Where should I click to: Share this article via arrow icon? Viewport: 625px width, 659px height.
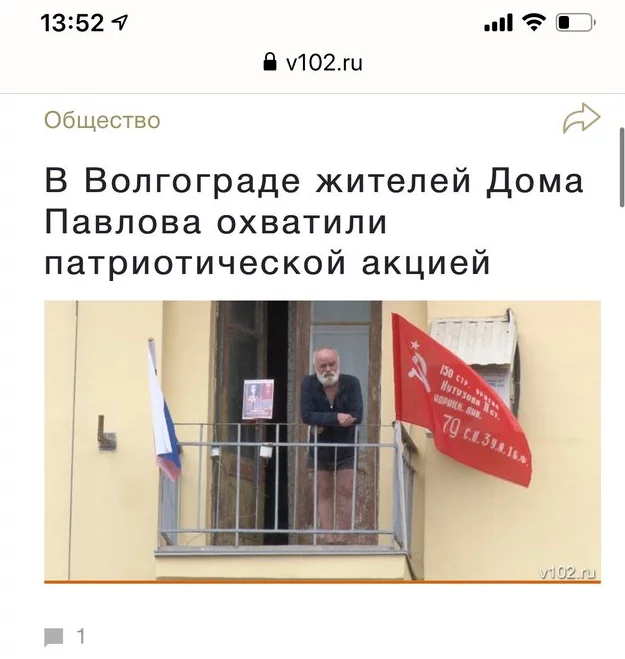pyautogui.click(x=581, y=121)
